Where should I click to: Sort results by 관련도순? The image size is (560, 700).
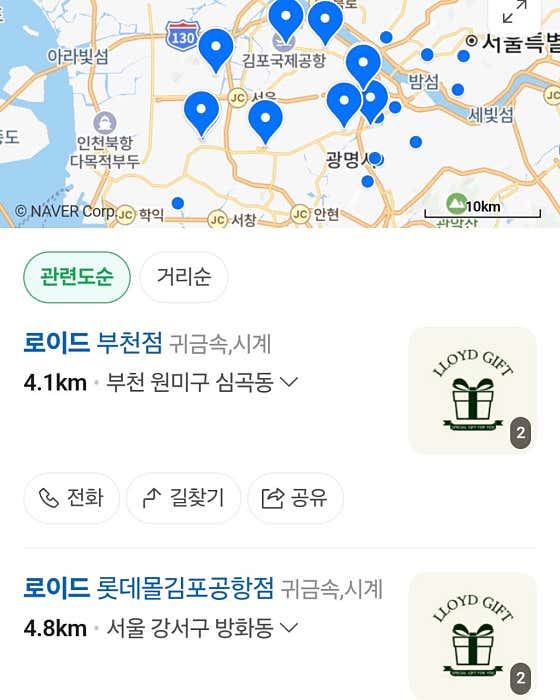coord(77,277)
